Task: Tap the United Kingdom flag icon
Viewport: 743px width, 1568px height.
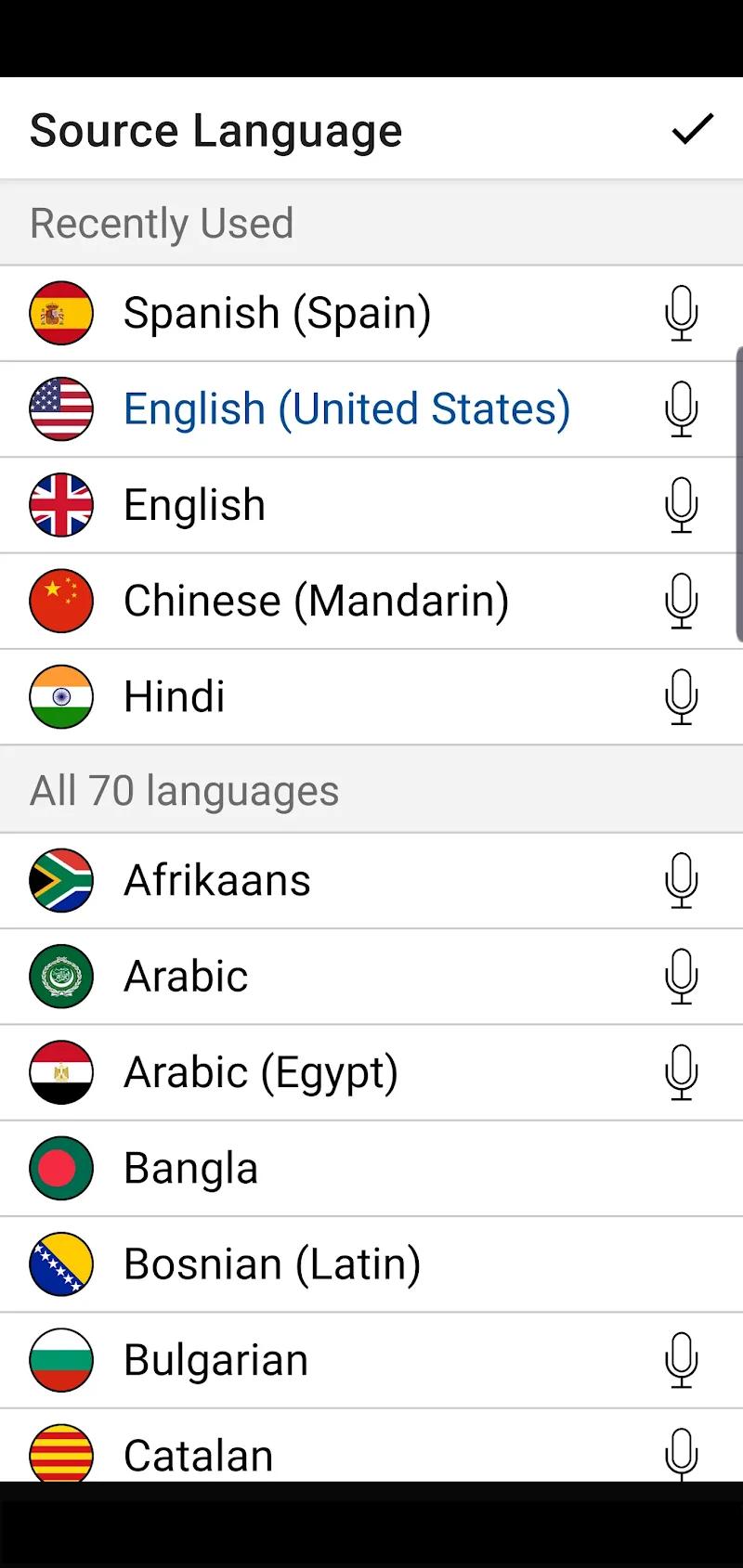Action: pos(61,505)
